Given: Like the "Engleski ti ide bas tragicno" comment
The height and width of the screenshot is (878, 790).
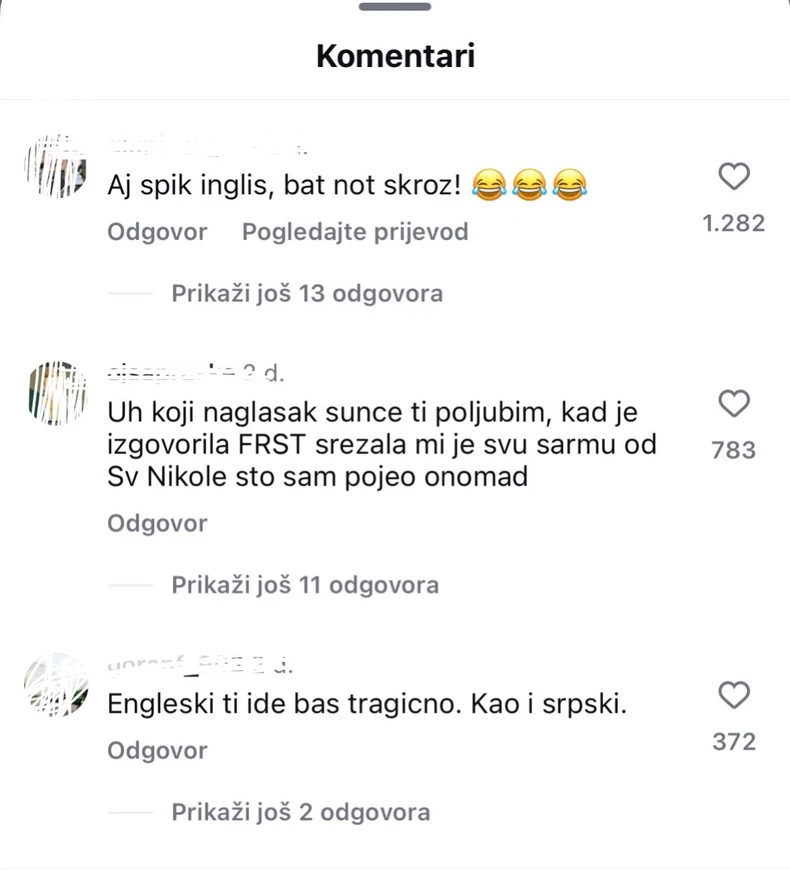Looking at the screenshot, I should 734,696.
